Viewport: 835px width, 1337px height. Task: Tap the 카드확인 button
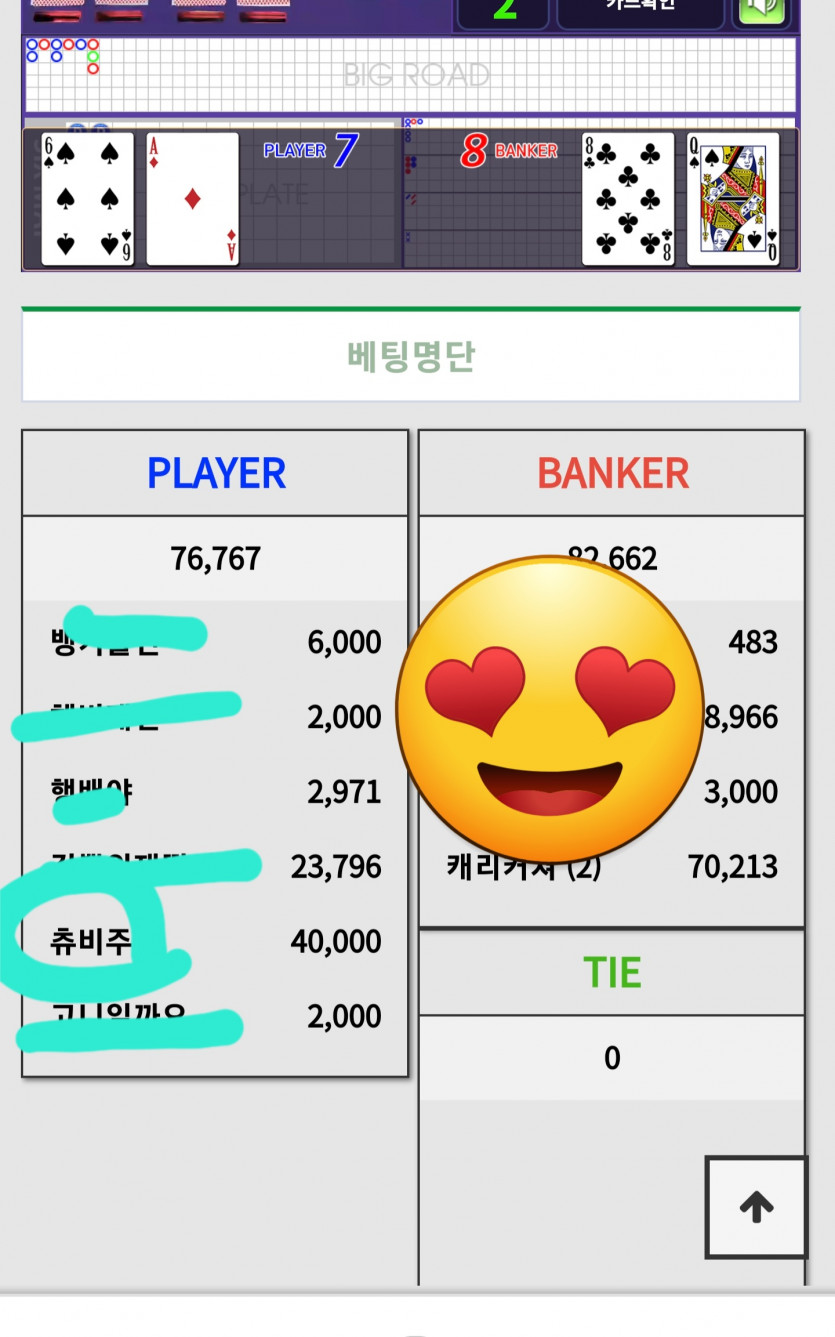pos(640,10)
